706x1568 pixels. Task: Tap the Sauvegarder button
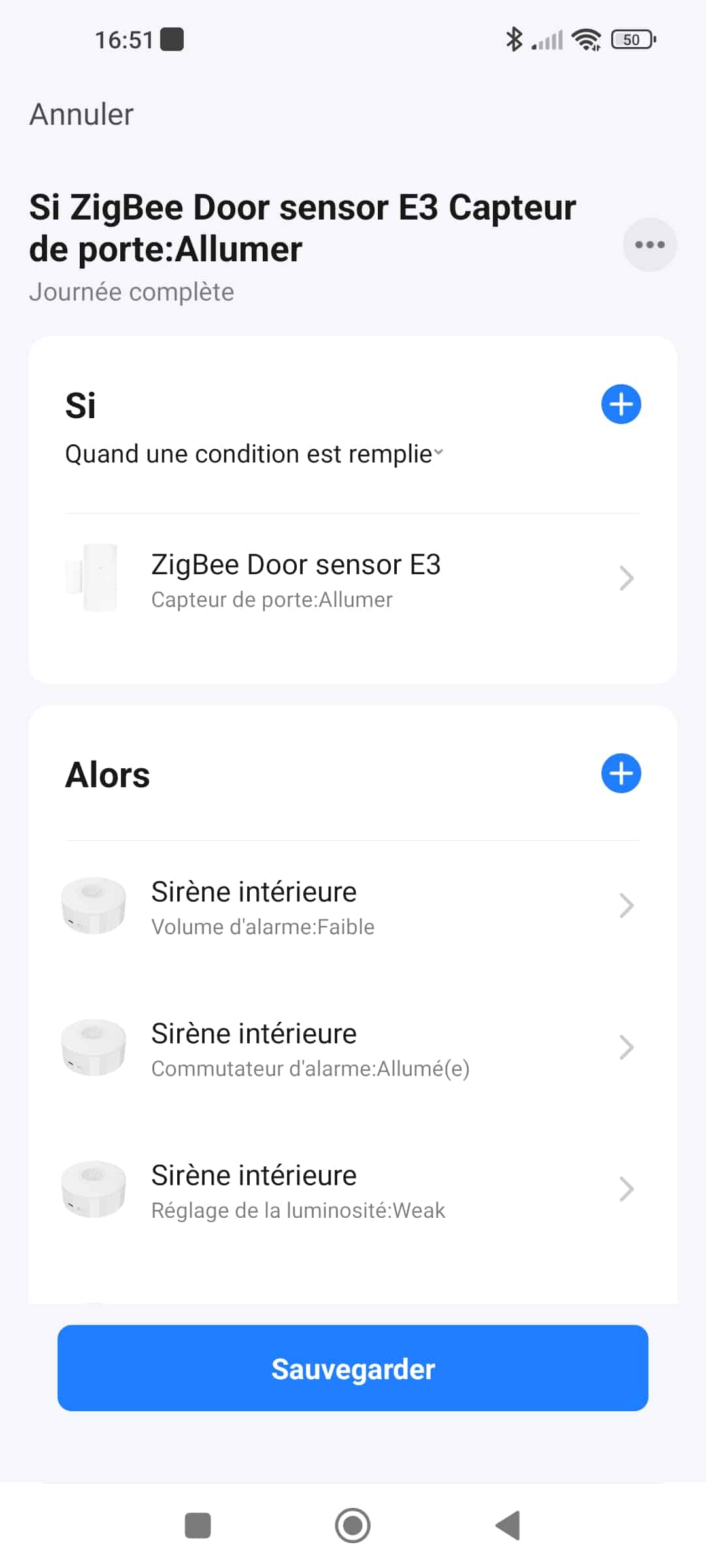[353, 1368]
